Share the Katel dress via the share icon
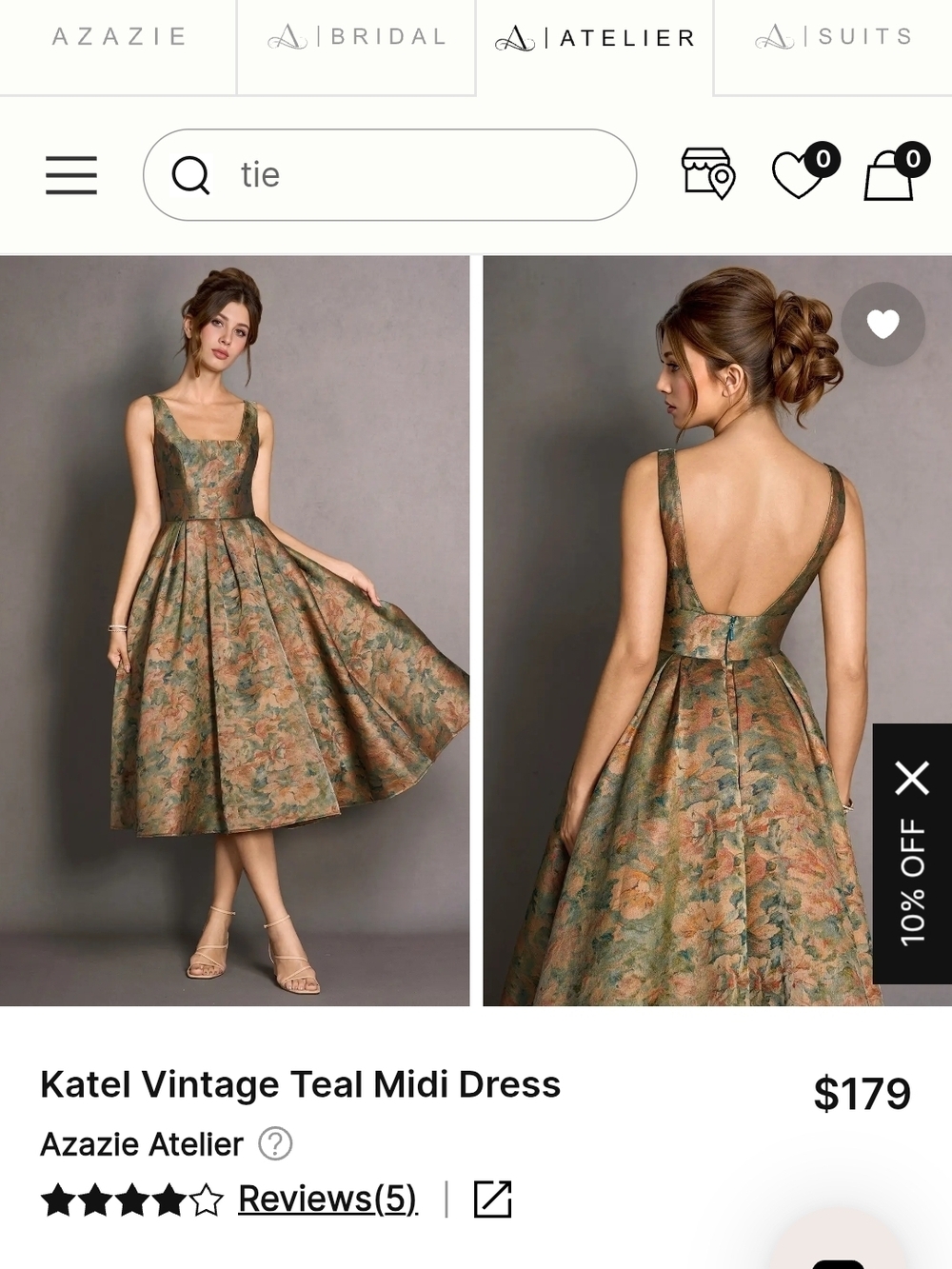The height and width of the screenshot is (1269, 952). click(493, 1200)
